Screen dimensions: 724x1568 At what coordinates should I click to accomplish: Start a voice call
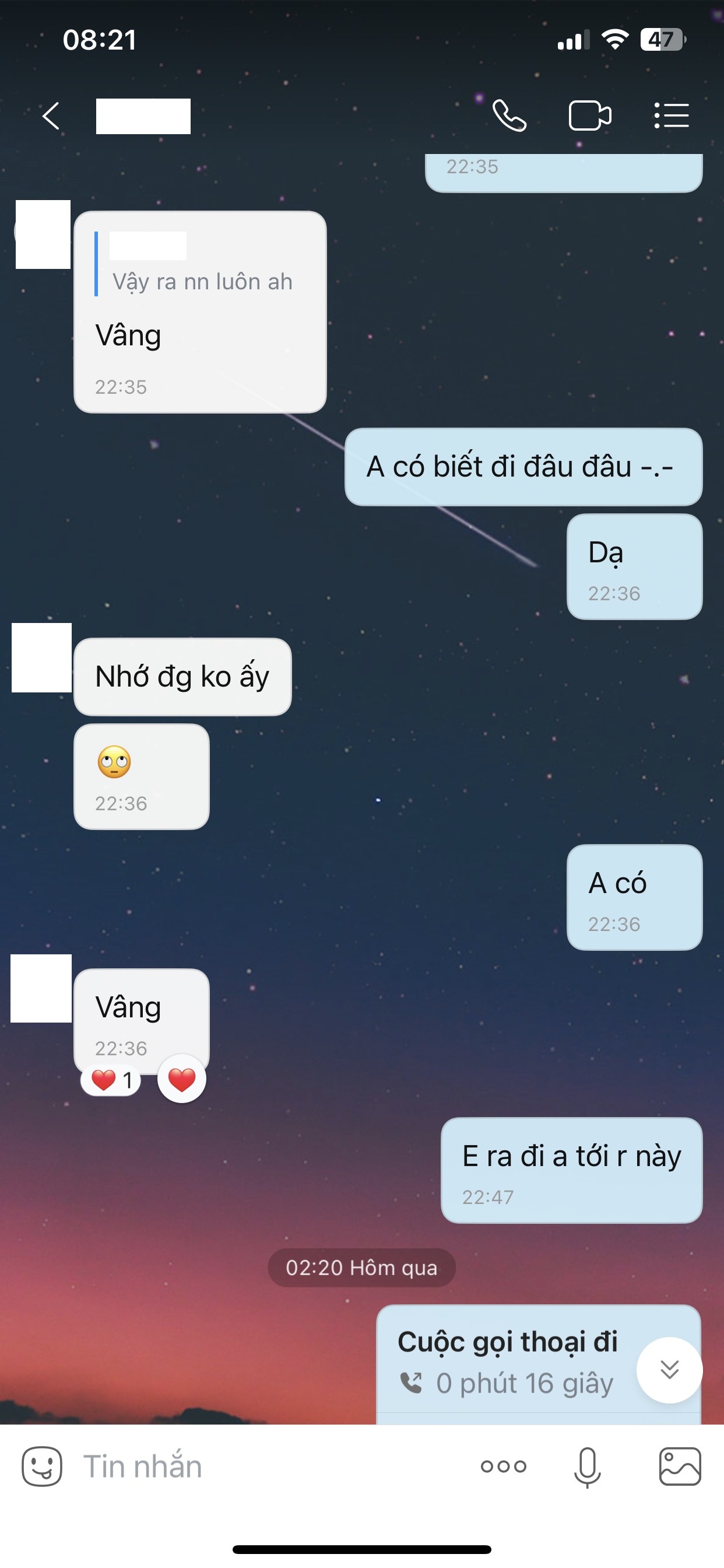(509, 116)
